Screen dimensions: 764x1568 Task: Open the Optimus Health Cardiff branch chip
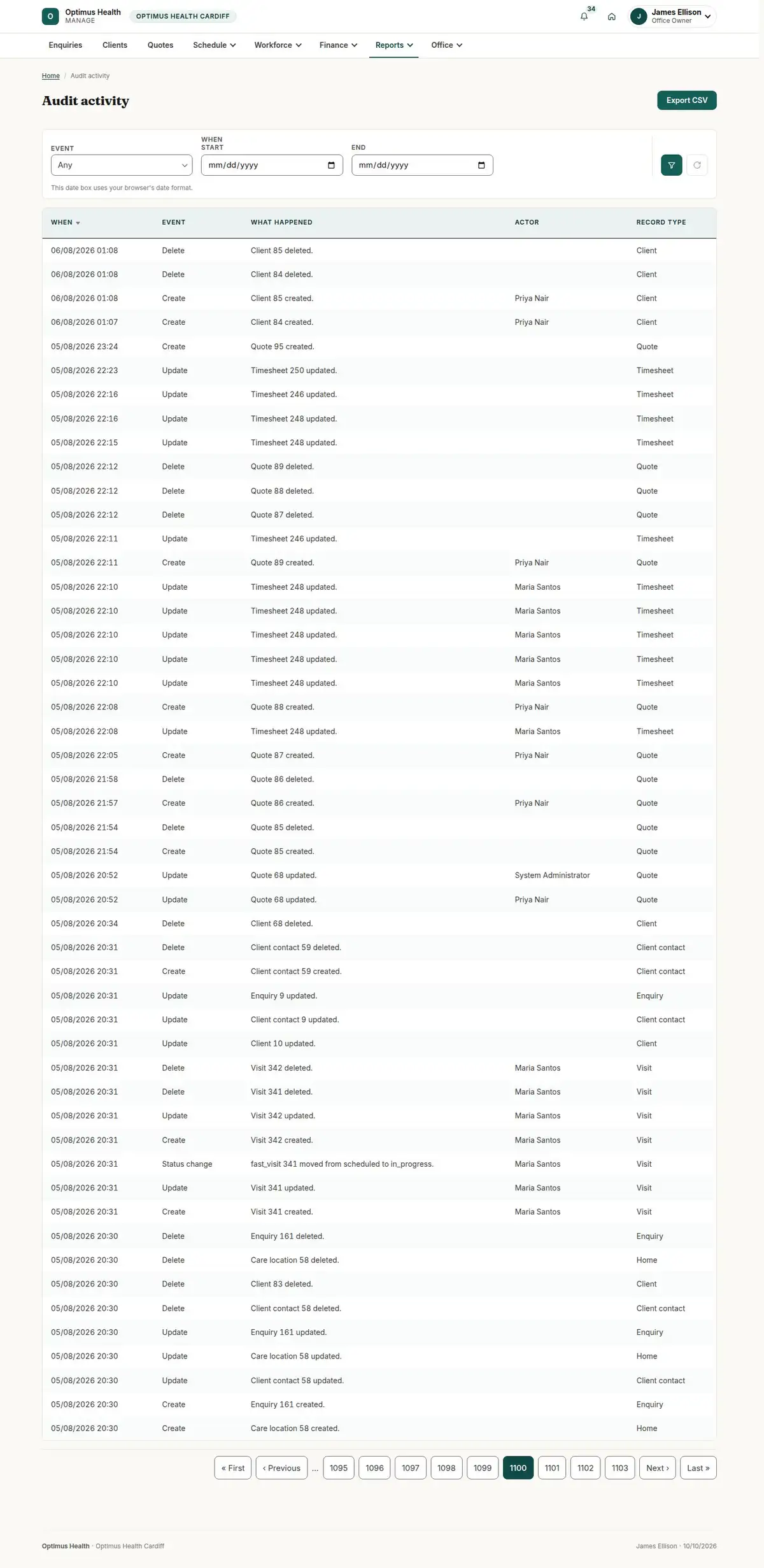183,17
